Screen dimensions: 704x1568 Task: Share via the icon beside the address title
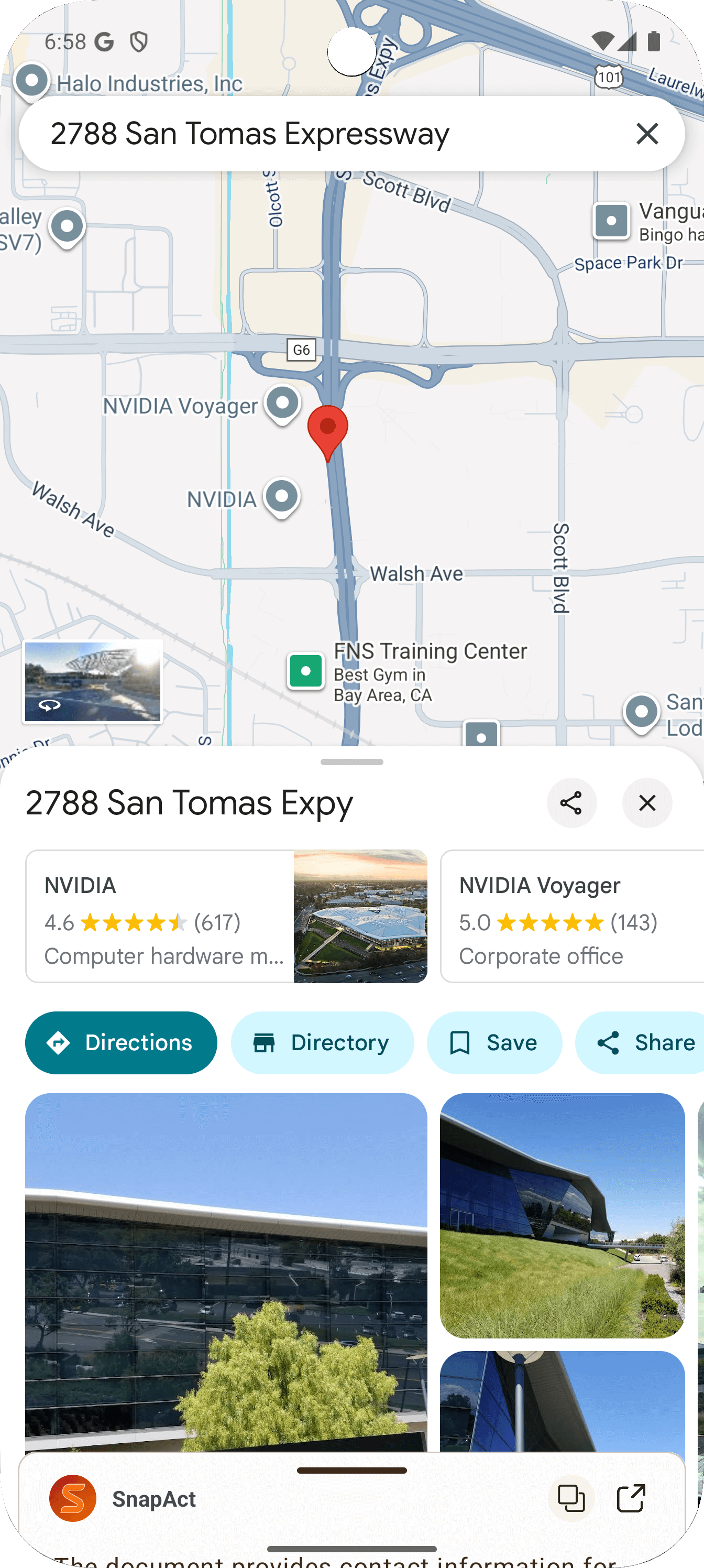[571, 803]
